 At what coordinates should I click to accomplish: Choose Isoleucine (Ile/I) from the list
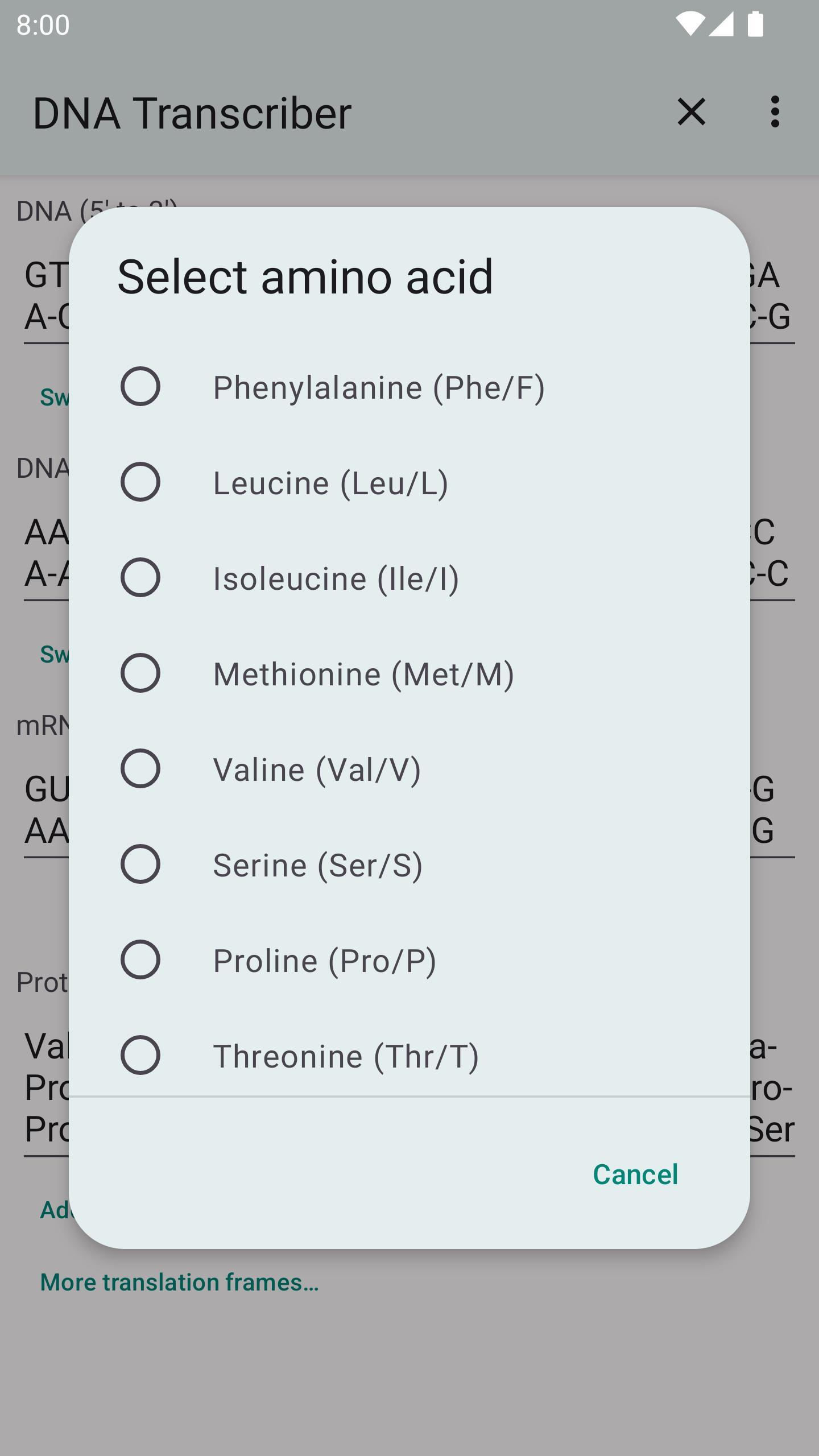(141, 578)
